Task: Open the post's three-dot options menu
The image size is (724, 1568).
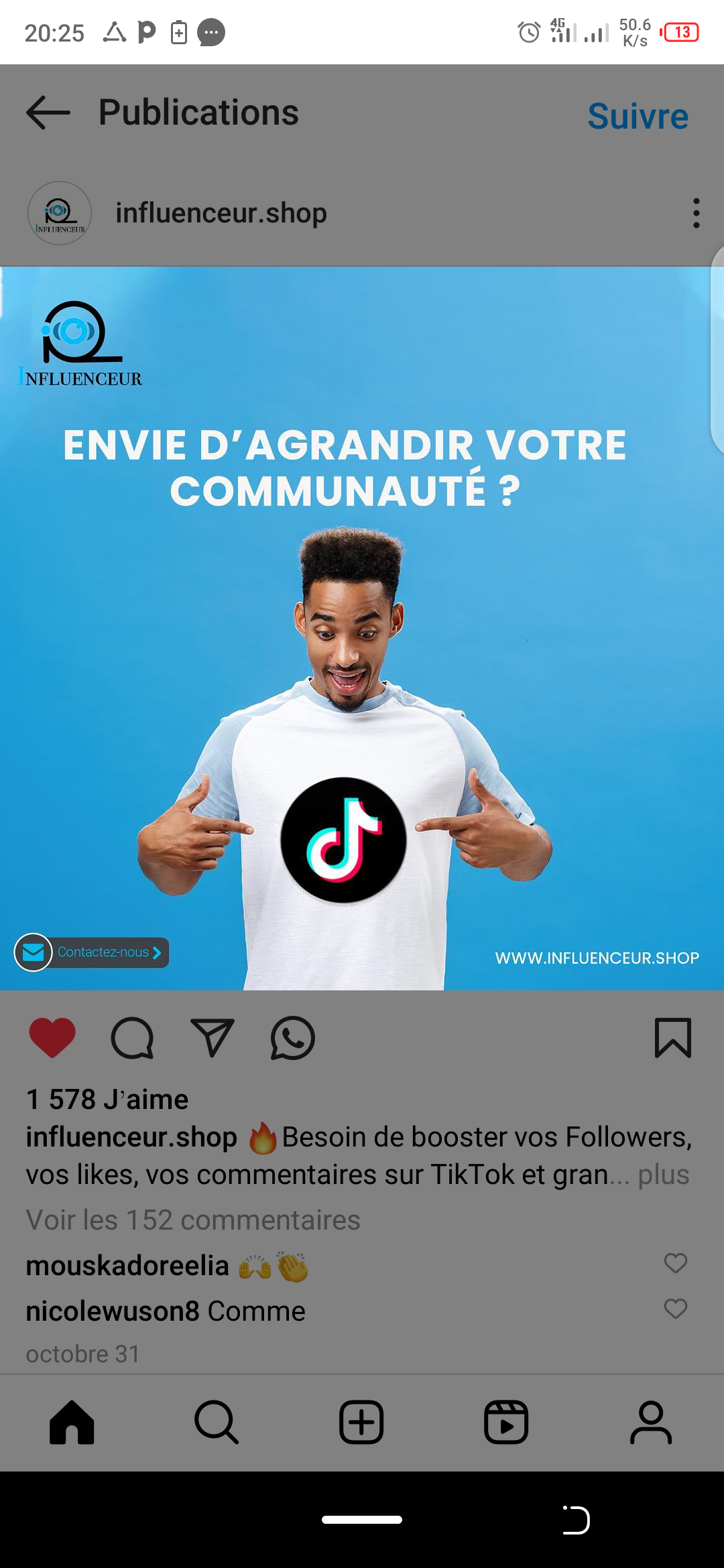Action: click(696, 213)
